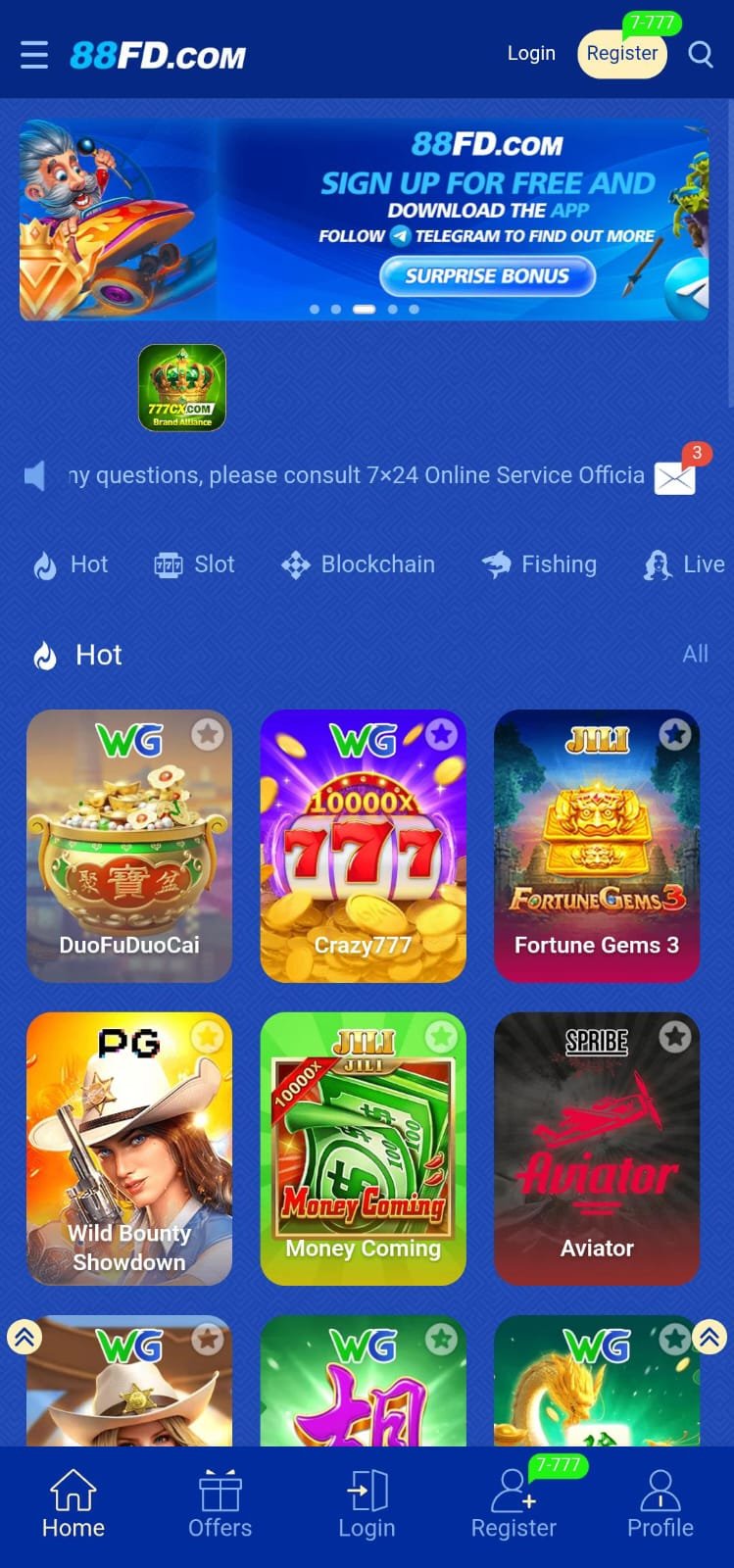Viewport: 734px width, 1568px height.
Task: Open the hamburger menu
Action: (34, 55)
